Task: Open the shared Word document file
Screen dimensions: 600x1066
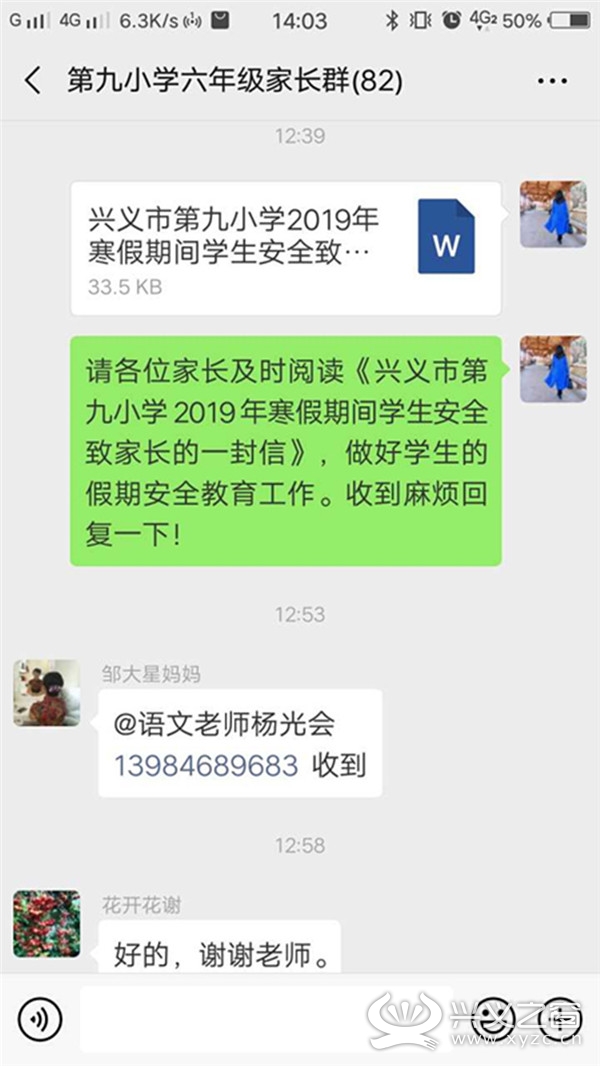Action: (286, 248)
